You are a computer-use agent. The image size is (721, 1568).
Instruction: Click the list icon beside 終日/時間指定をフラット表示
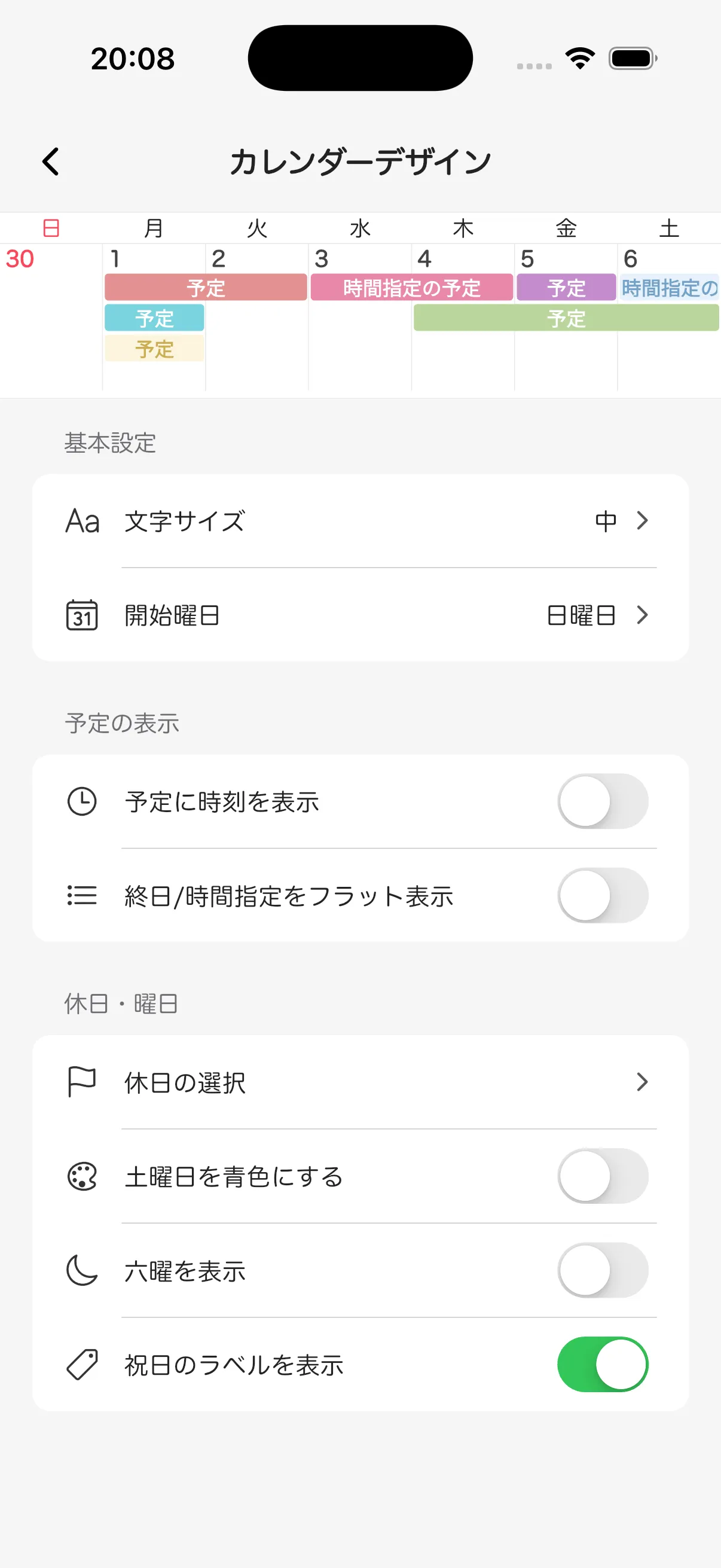(x=82, y=896)
